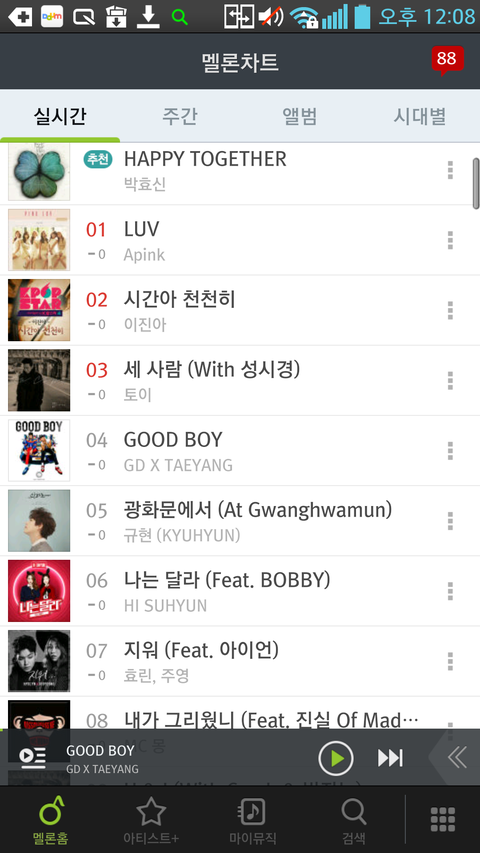Go to the 아티스트+ tab

pos(151,820)
